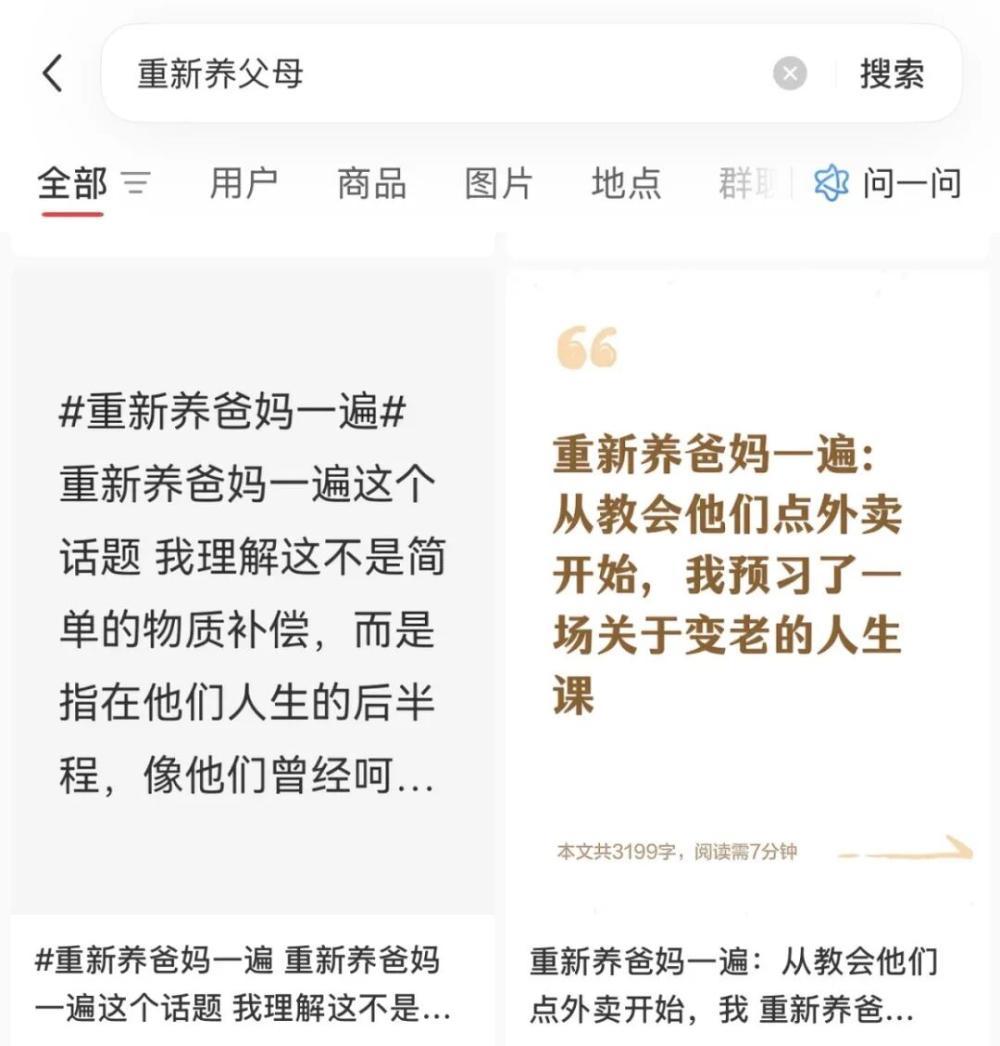Tap the 搜索 button
The image size is (1000, 1046).
pos(892,74)
